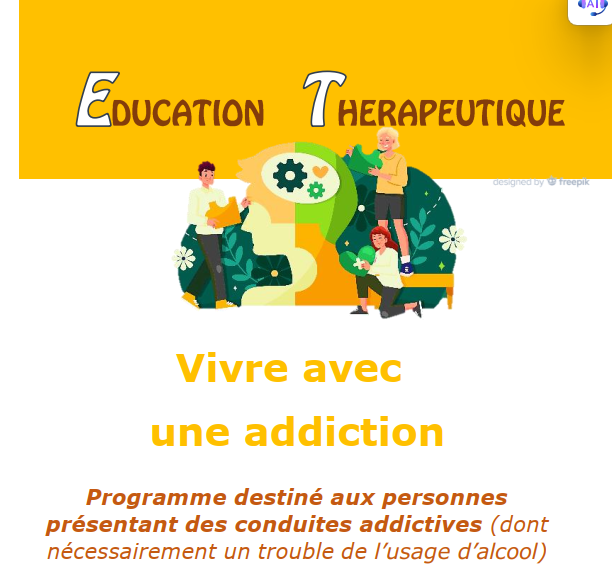The height and width of the screenshot is (578, 612).
Task: Open the AI assistant floating button
Action: pyautogui.click(x=593, y=7)
